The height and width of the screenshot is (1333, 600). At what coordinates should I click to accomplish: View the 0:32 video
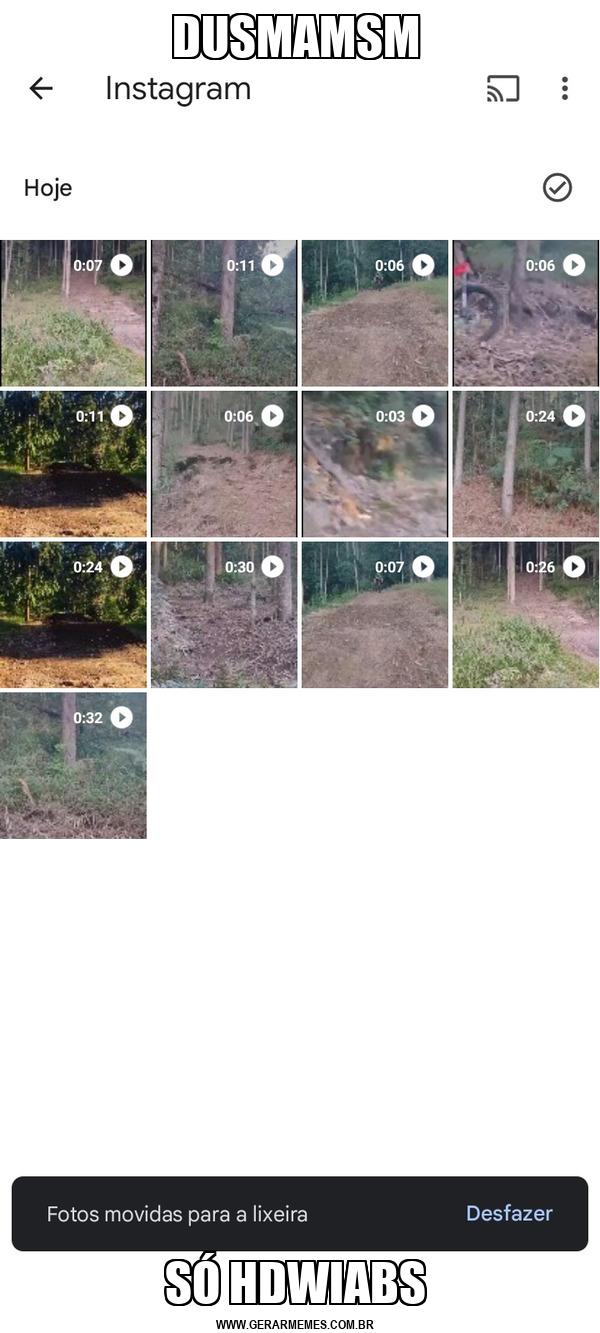coord(73,766)
